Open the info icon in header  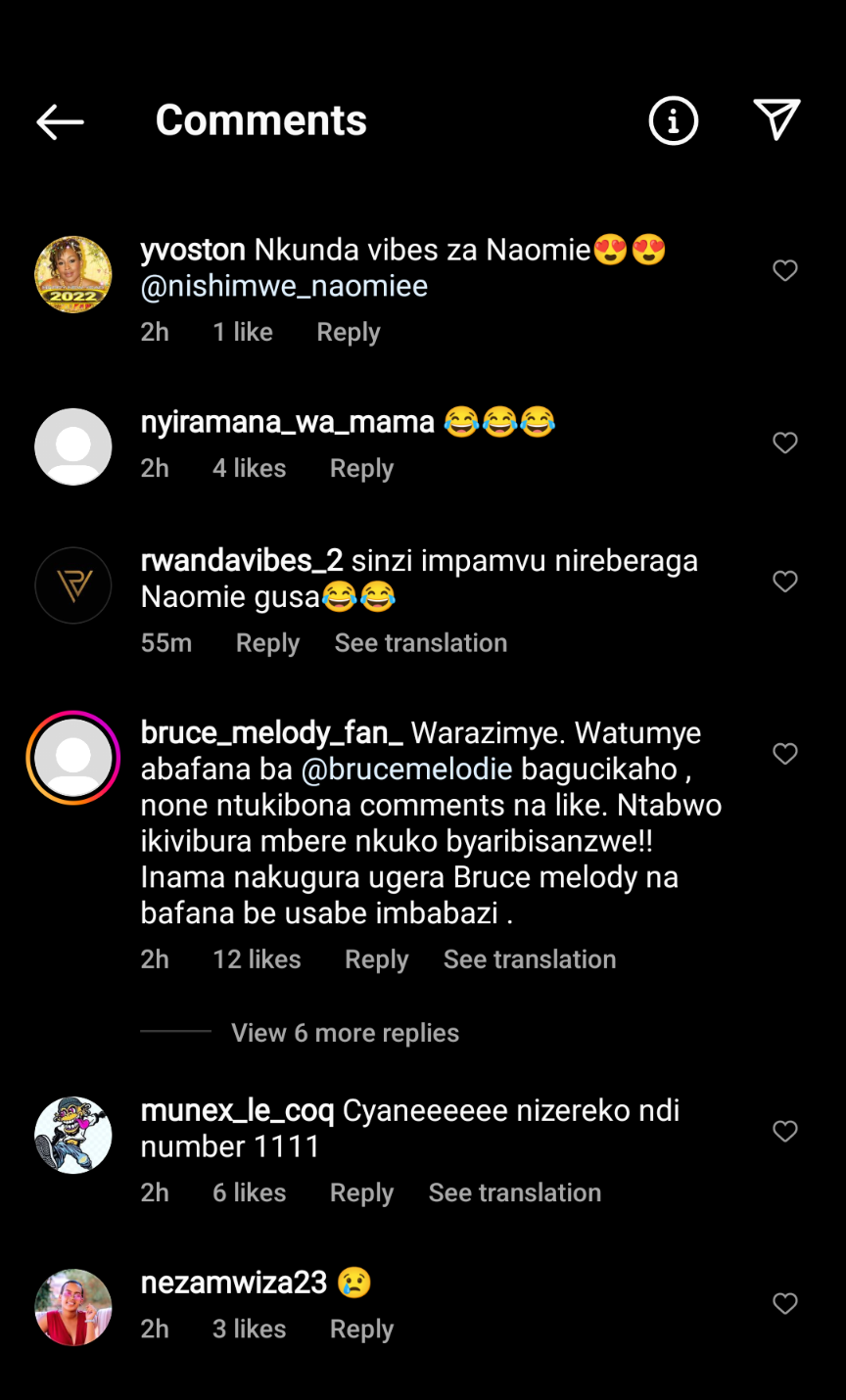click(674, 121)
